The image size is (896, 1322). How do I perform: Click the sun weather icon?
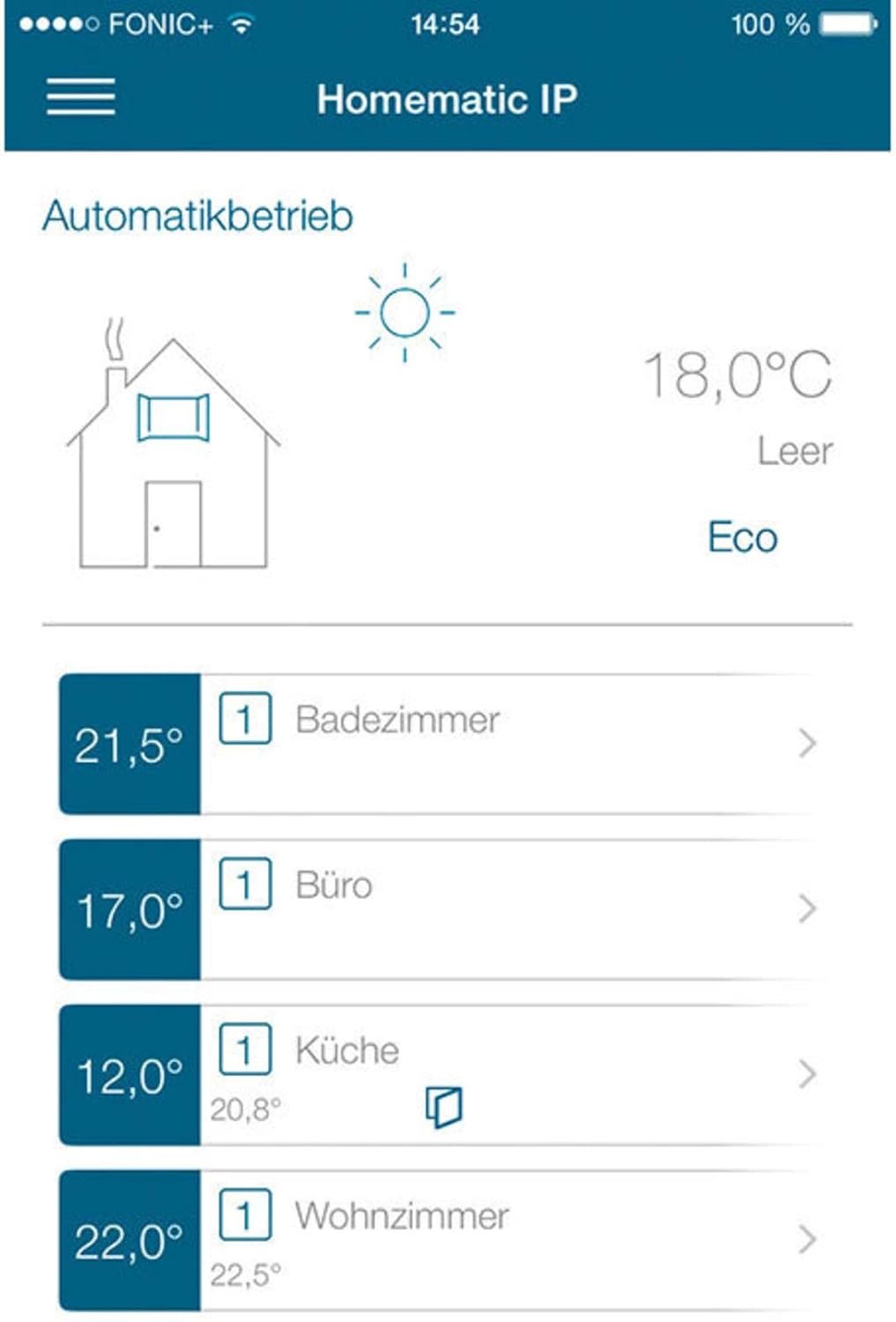tap(405, 310)
